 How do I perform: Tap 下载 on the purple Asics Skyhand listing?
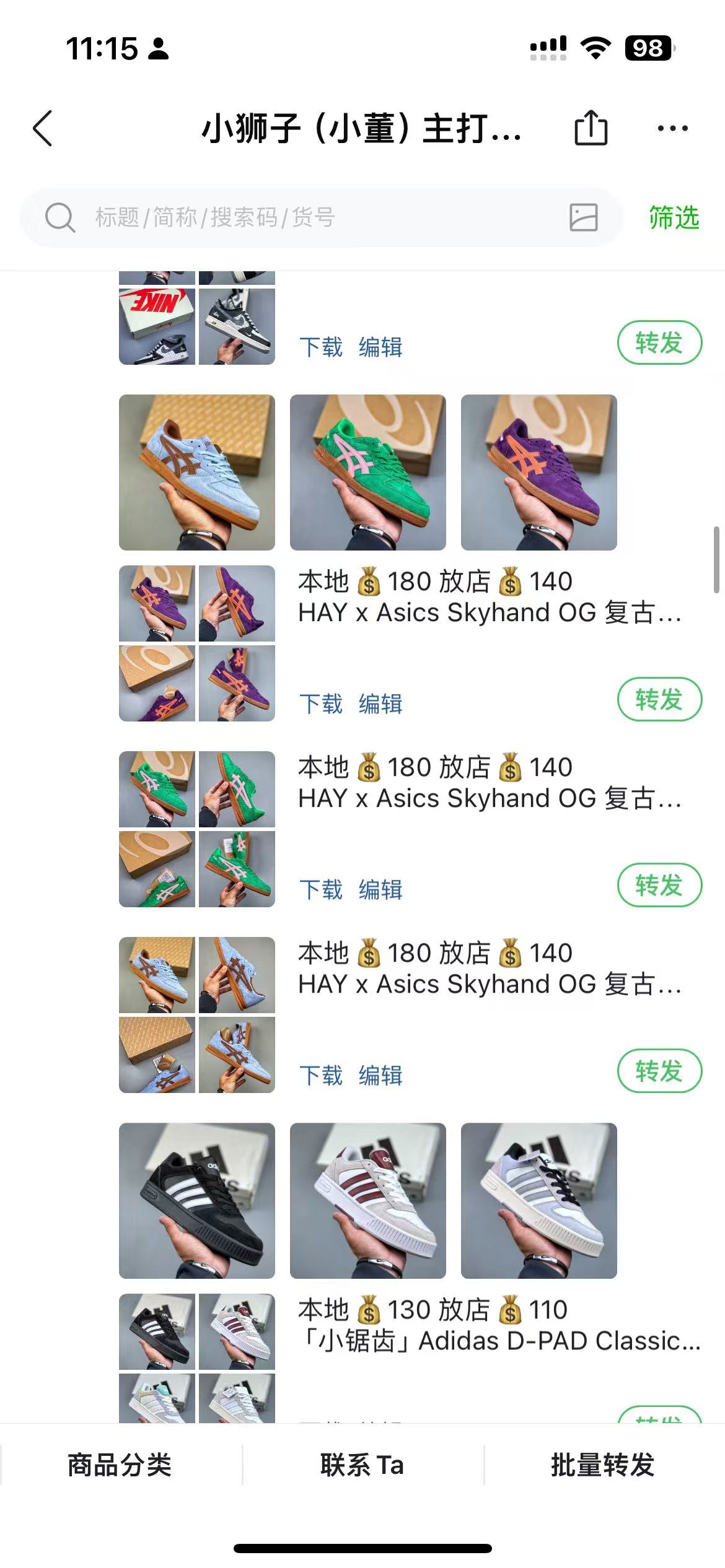321,704
